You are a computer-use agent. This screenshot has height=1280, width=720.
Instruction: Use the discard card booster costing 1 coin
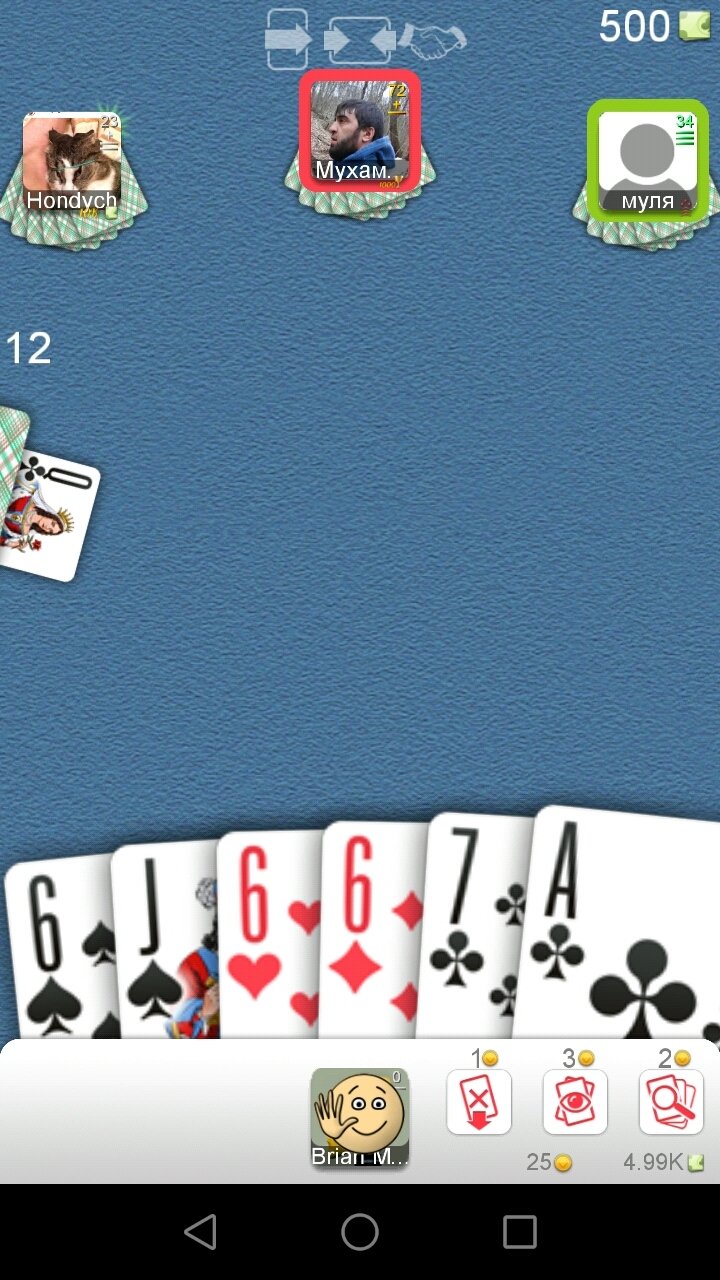[479, 1102]
